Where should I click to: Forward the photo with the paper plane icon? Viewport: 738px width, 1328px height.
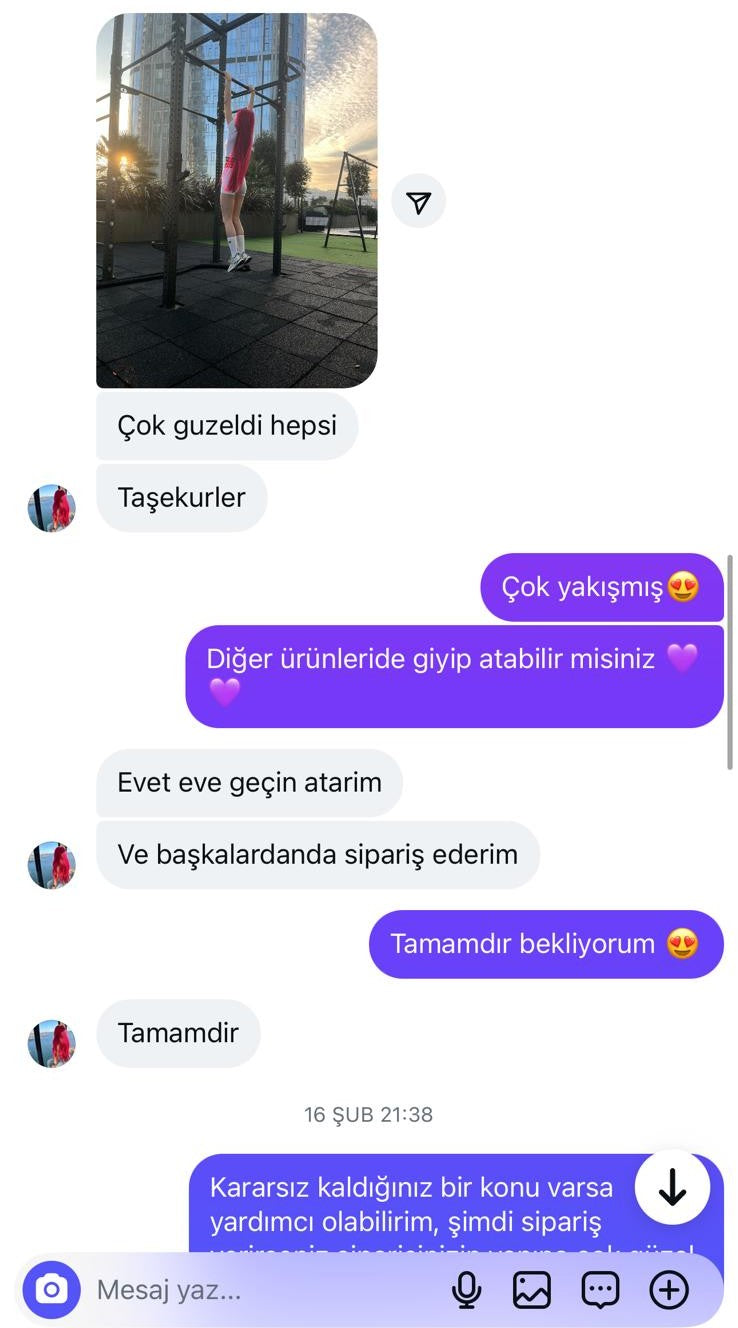[x=418, y=203]
